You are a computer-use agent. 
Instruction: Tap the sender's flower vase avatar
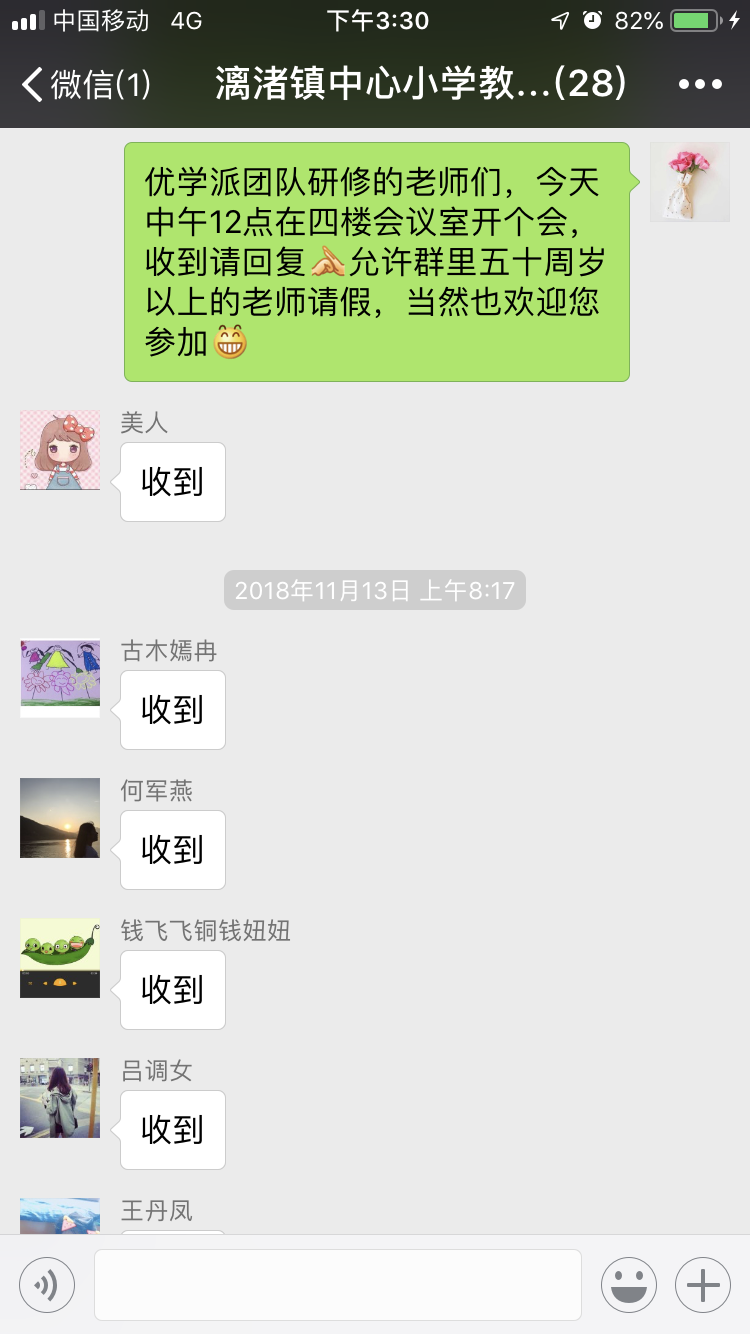[x=689, y=183]
